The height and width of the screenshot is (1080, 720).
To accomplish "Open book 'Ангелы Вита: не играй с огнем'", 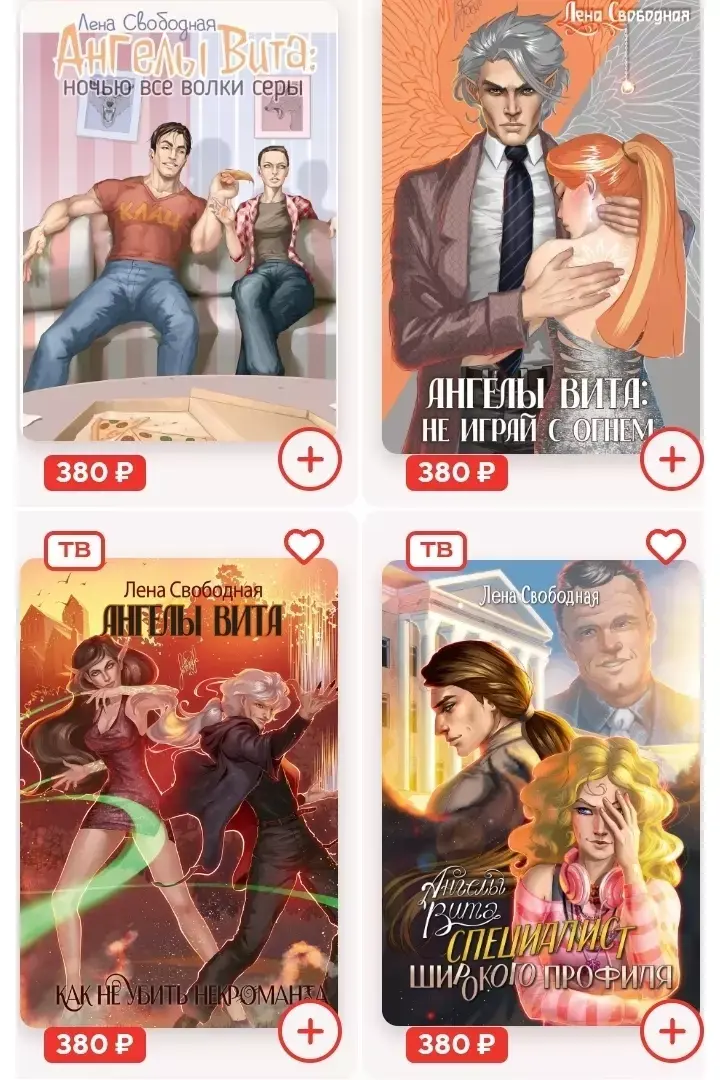I will pos(542,227).
